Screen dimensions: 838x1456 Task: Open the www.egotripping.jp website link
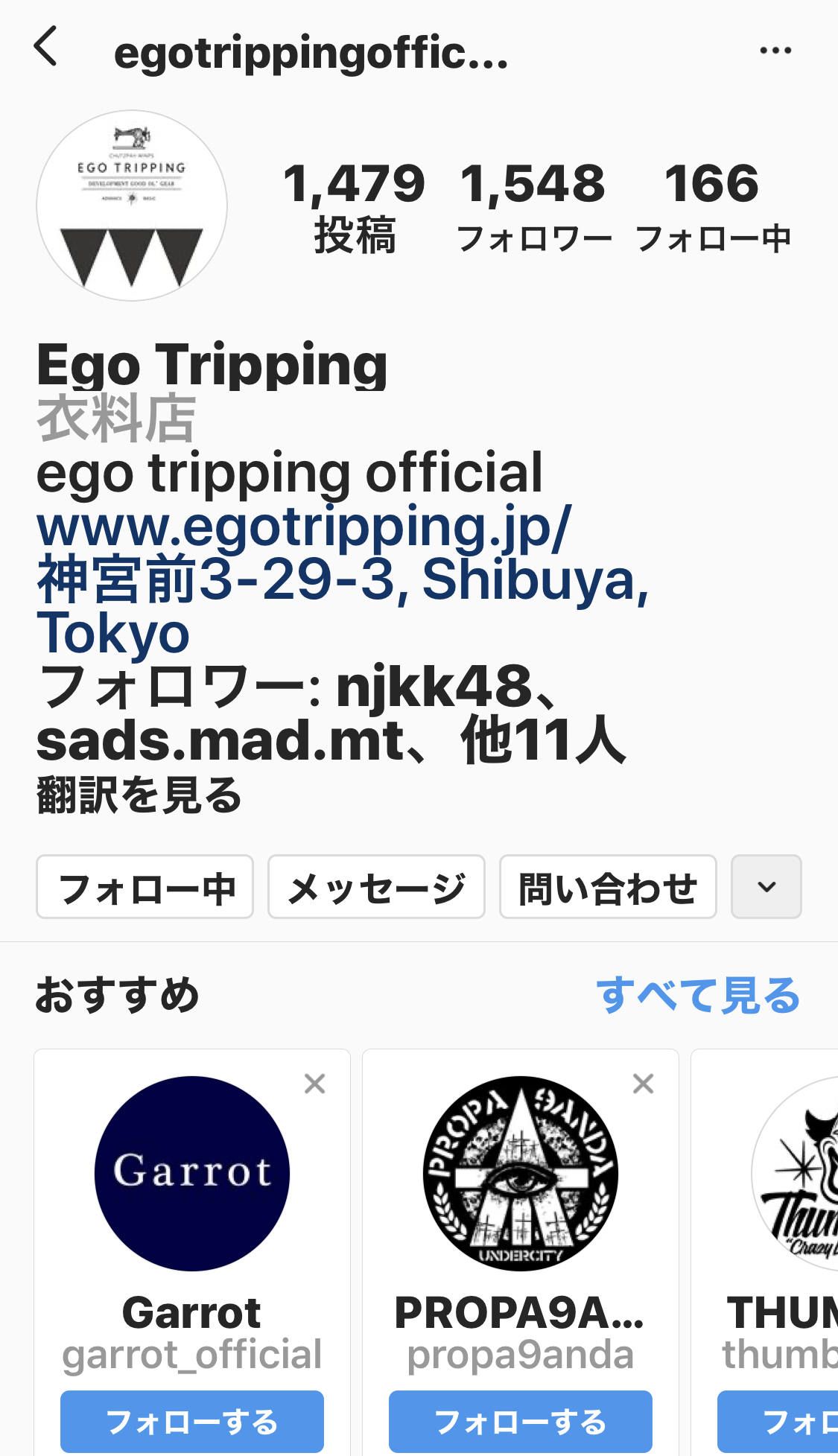[304, 526]
